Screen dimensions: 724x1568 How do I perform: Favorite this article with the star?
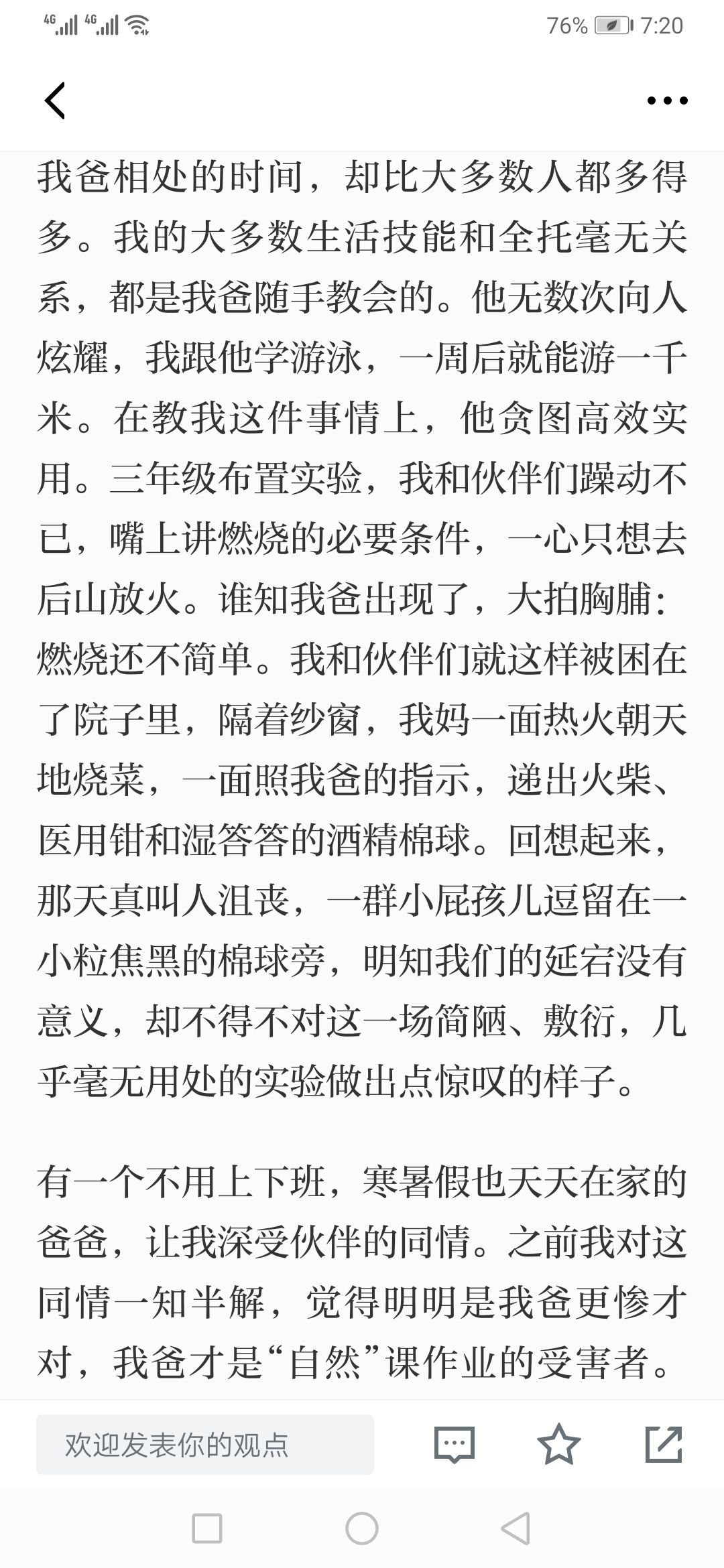(559, 1444)
